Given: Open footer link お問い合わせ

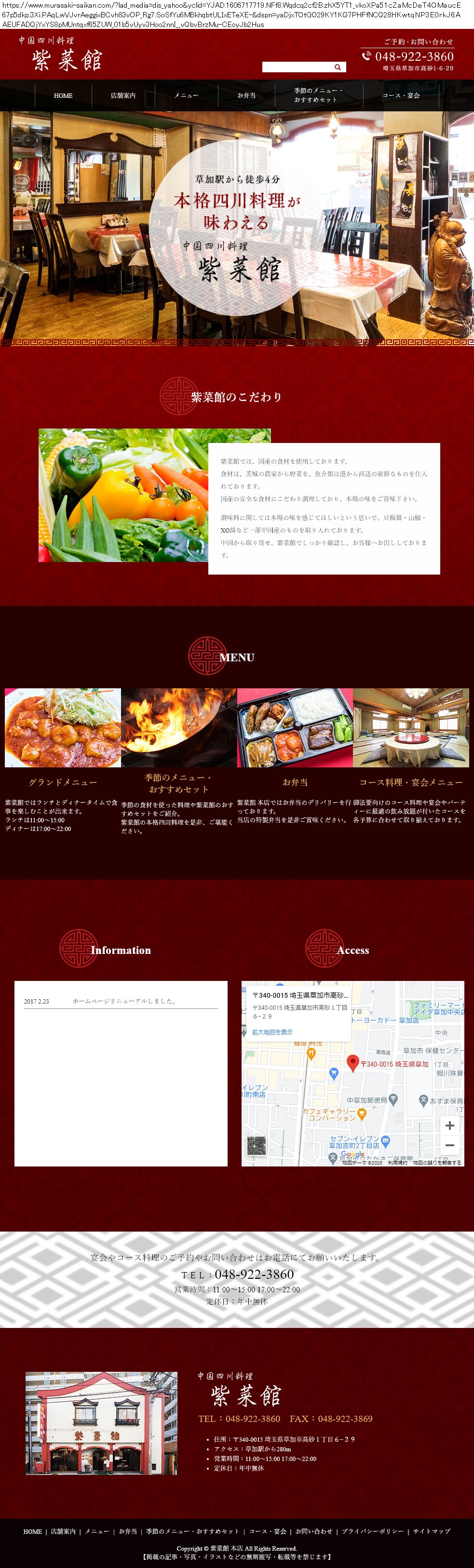Looking at the screenshot, I should pyautogui.click(x=314, y=1531).
